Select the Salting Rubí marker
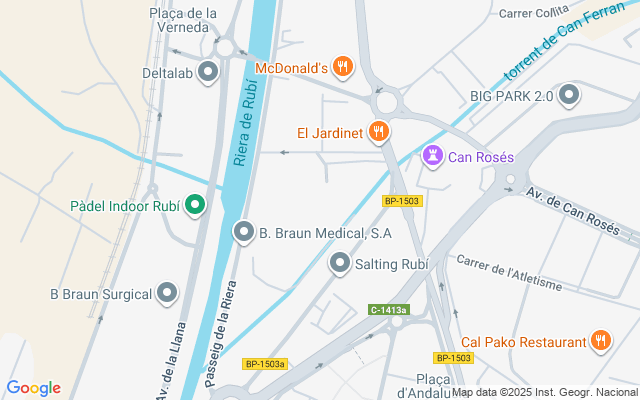This screenshot has width=640, height=400. [x=340, y=264]
